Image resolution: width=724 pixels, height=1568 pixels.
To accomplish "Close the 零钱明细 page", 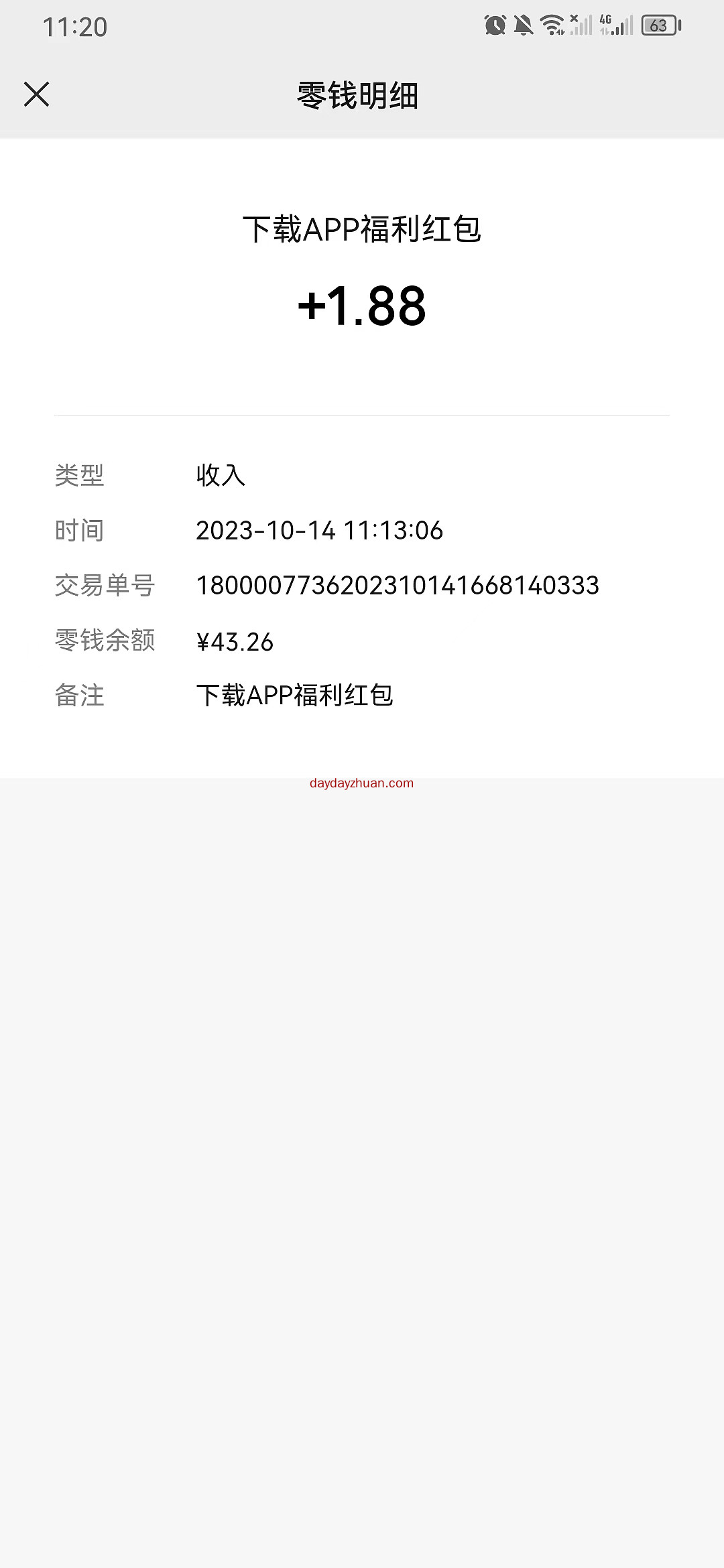I will (x=36, y=94).
